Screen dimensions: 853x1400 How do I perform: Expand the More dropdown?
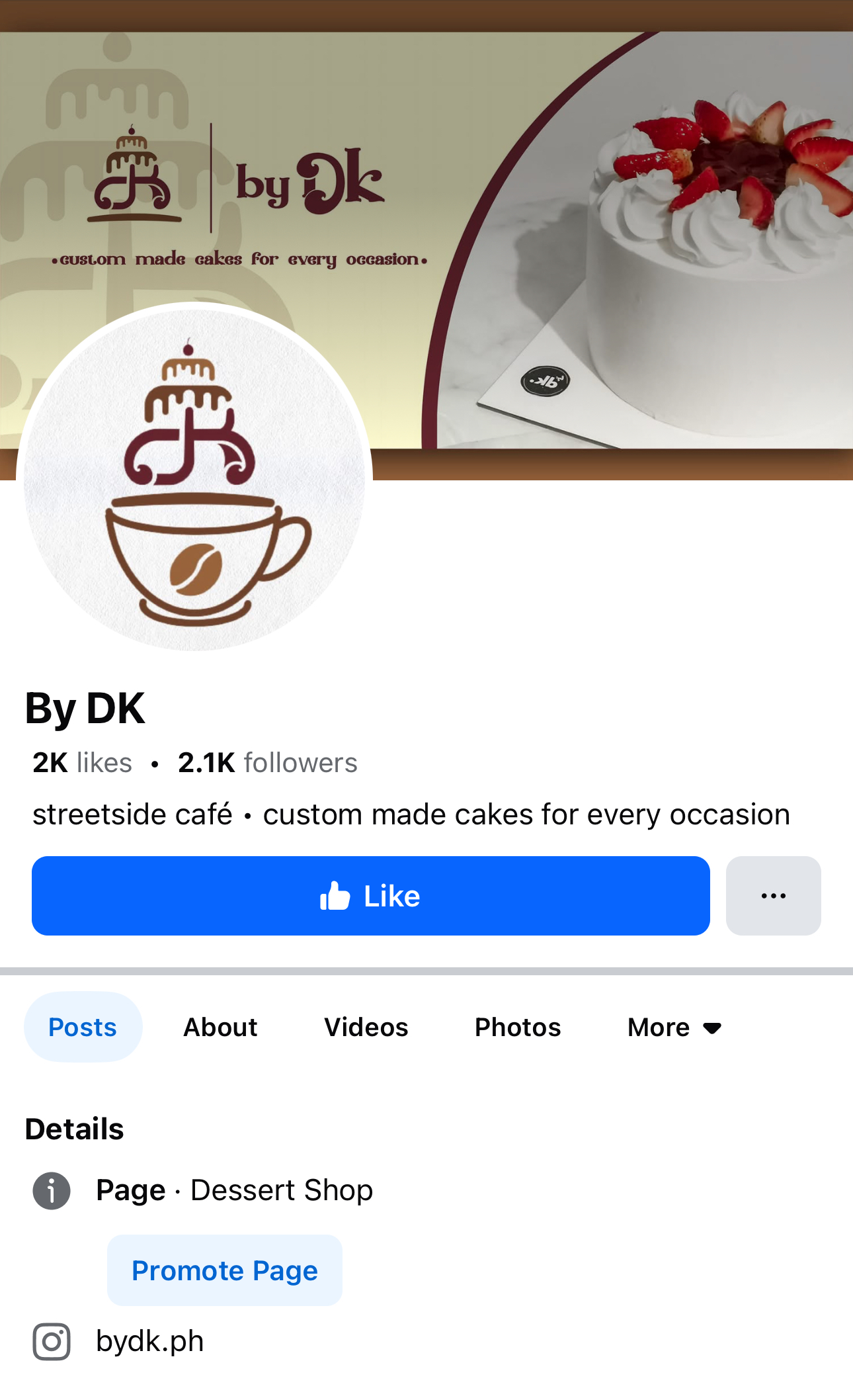tap(674, 1027)
